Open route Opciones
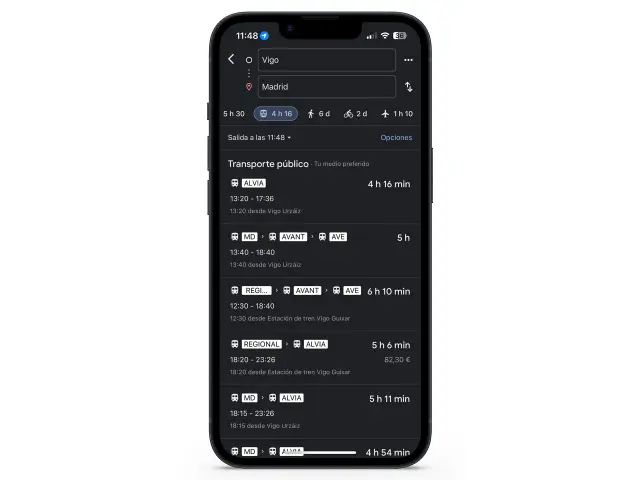Viewport: 640px width, 480px height. [396, 138]
